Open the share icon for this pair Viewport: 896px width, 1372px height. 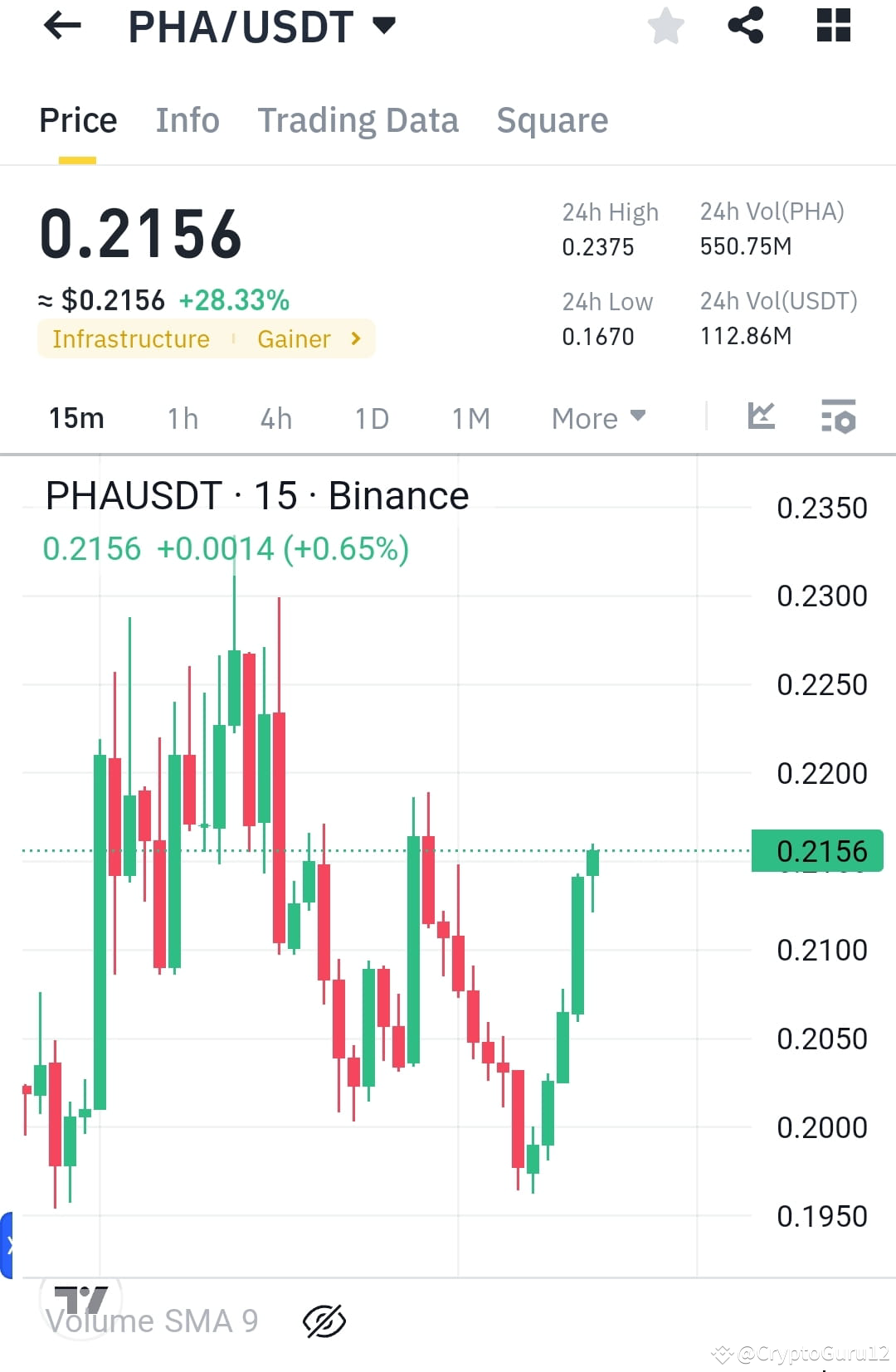click(x=747, y=27)
